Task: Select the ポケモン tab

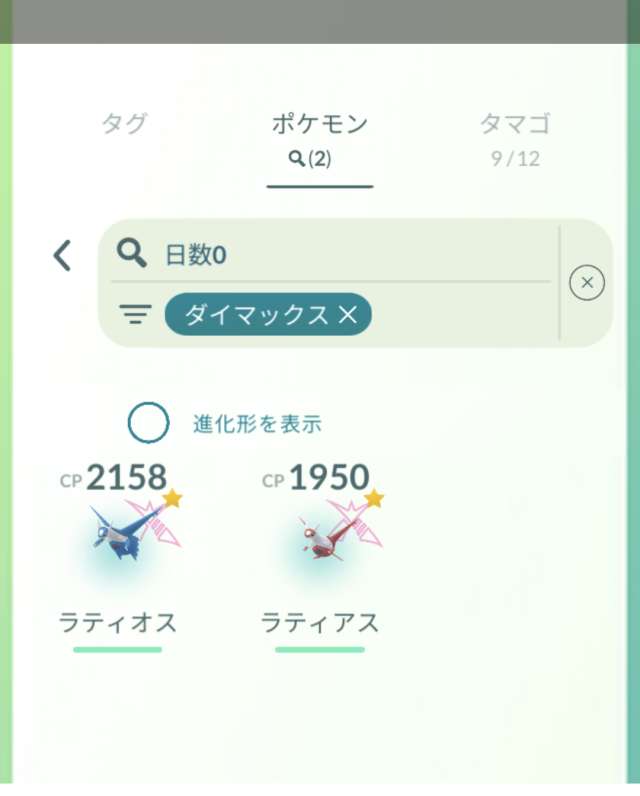Action: [x=320, y=137]
